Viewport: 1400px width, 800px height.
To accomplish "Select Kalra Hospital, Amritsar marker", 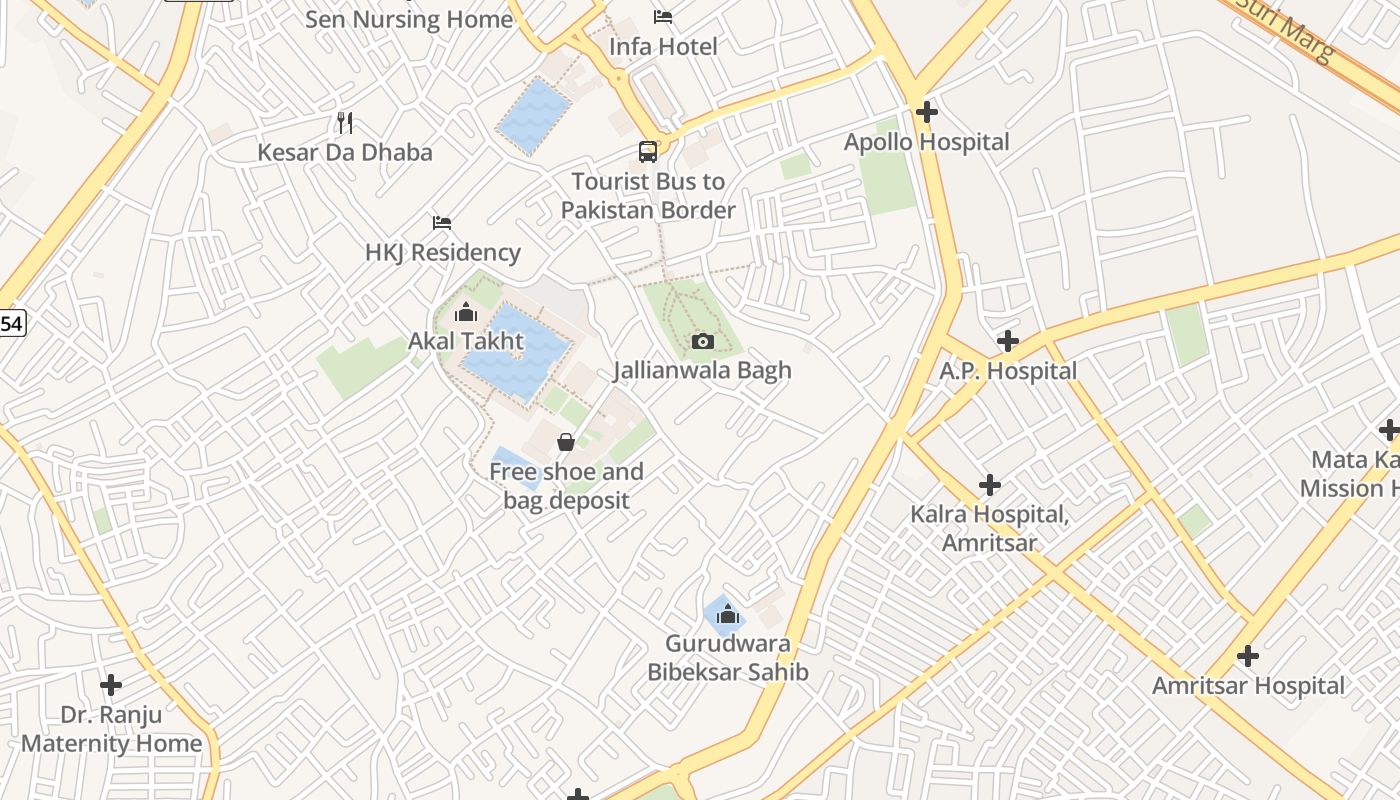I will [x=990, y=486].
